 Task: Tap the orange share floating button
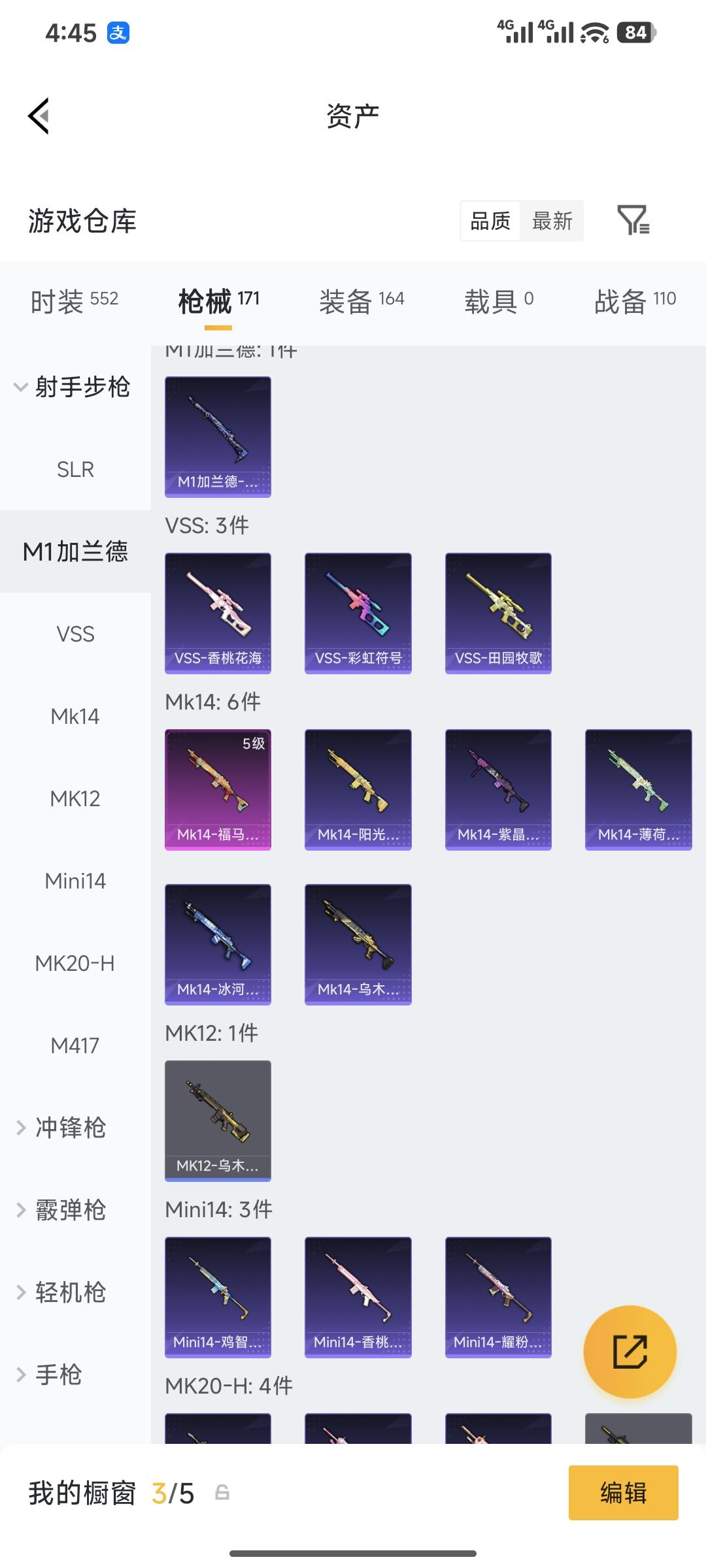630,1352
